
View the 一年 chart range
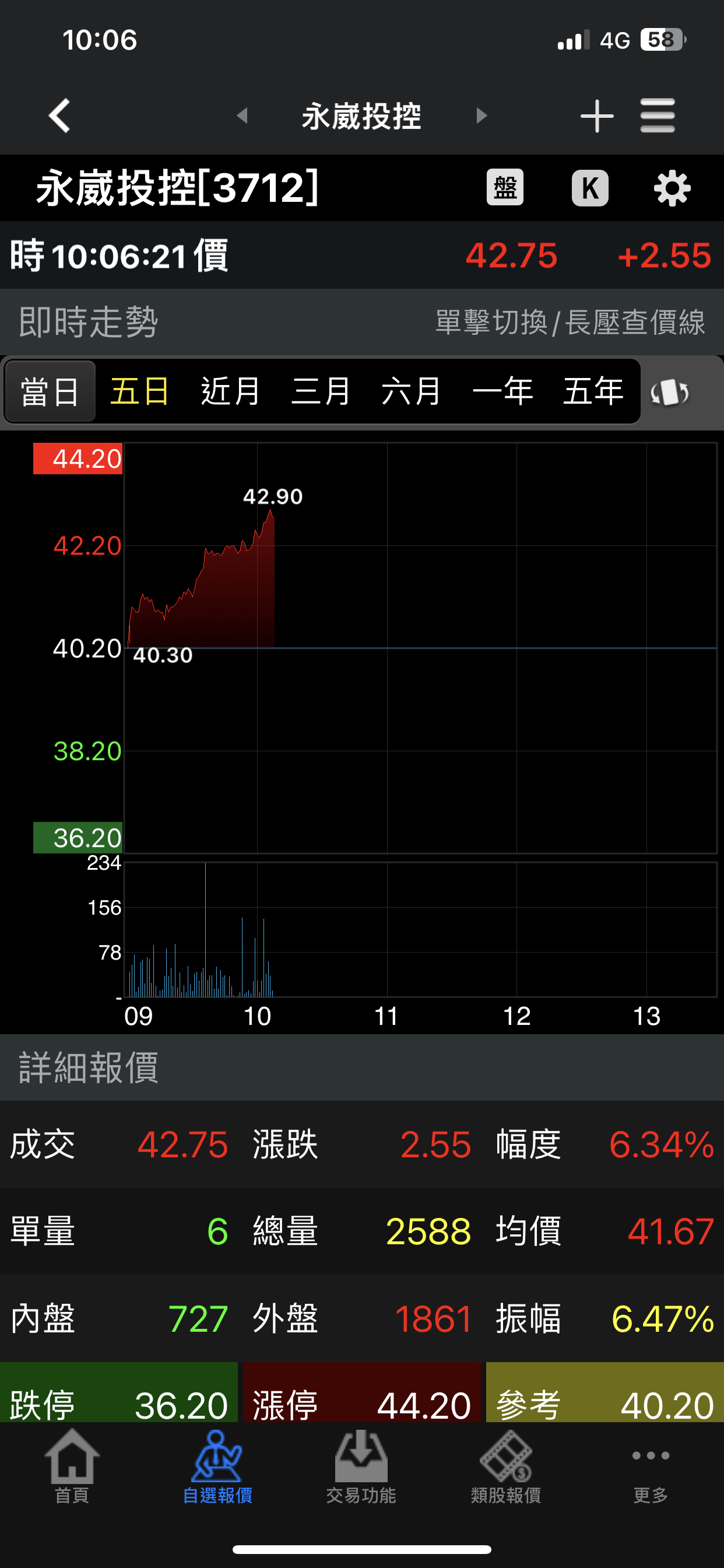point(502,391)
